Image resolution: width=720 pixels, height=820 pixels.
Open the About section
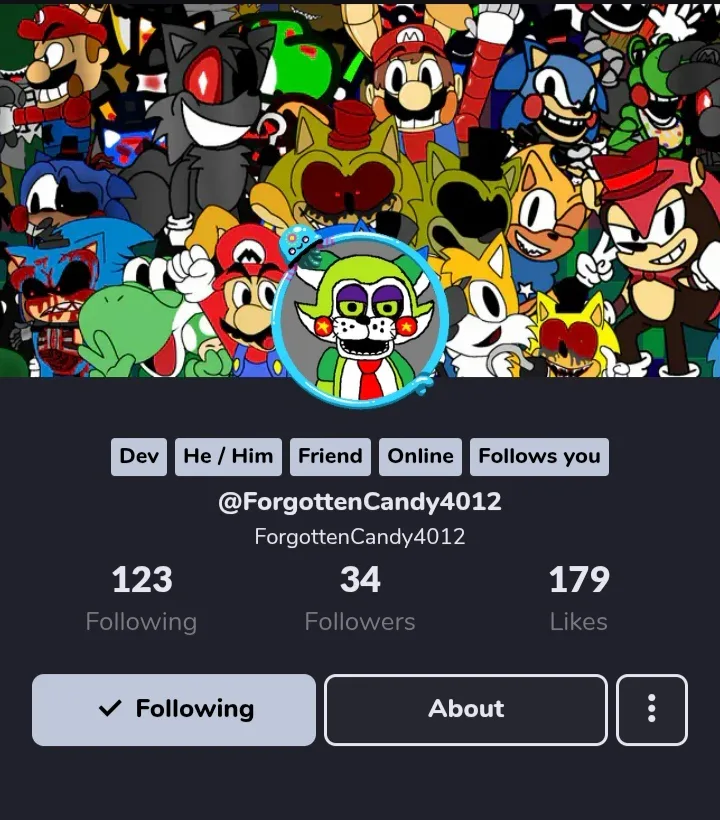pos(466,709)
